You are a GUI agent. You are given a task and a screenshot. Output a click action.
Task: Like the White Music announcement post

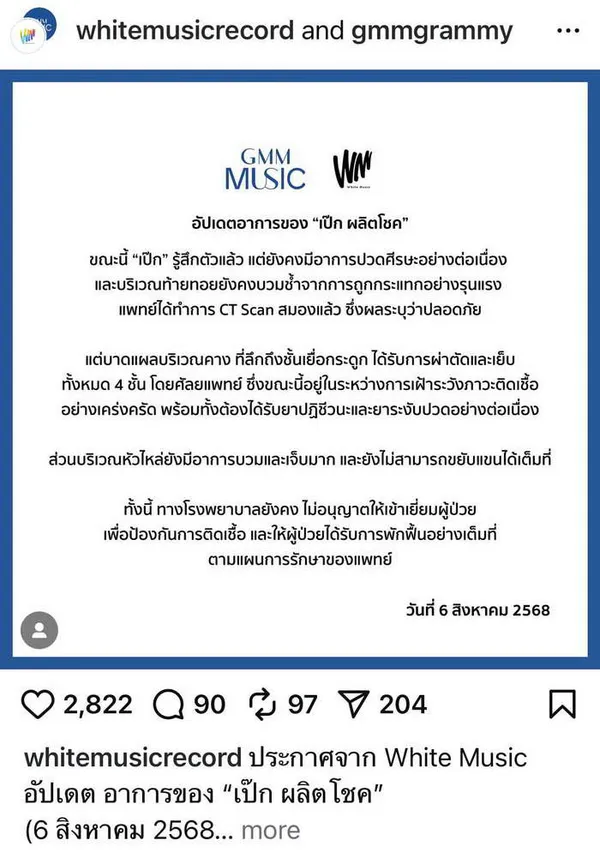37,705
